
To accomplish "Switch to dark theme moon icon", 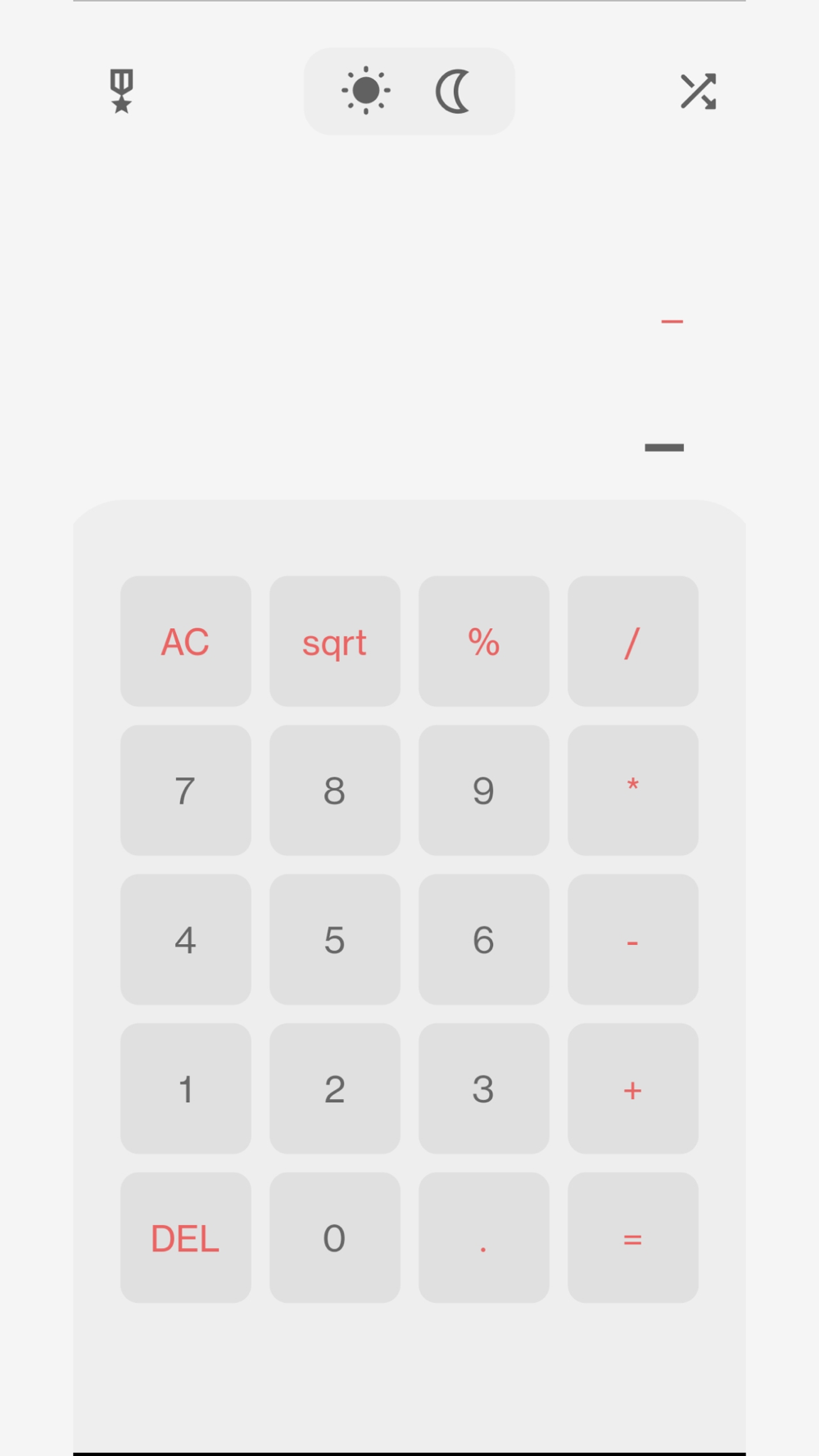I will (454, 91).
